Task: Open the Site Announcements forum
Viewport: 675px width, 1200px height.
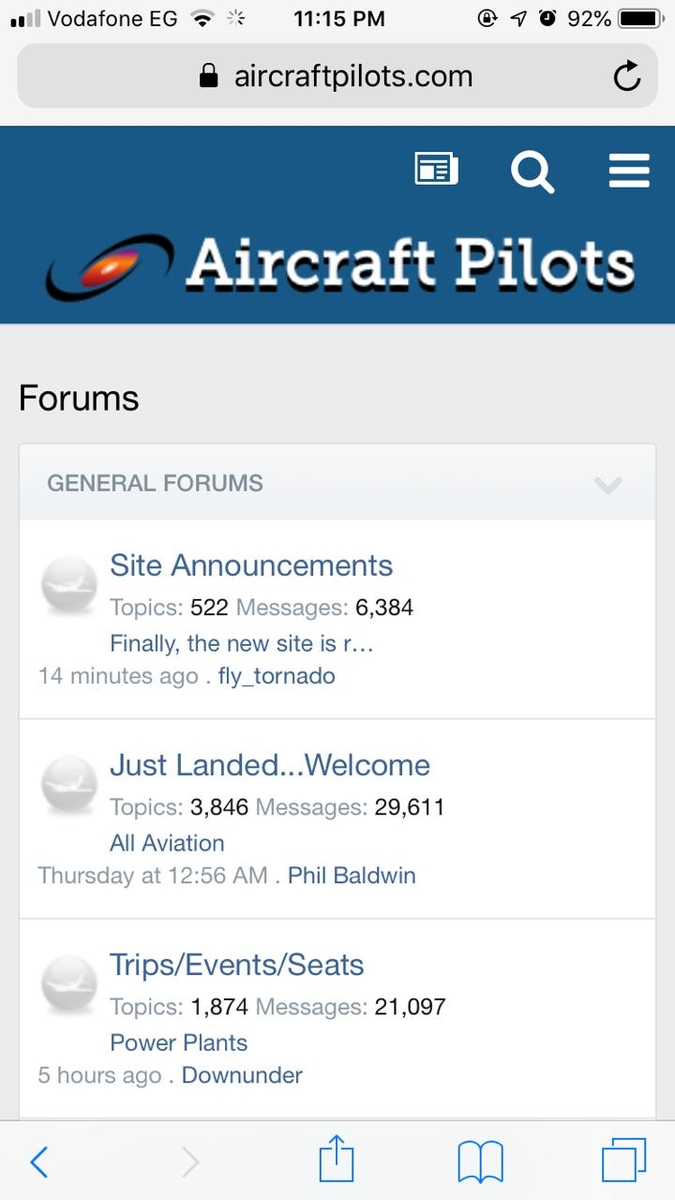Action: [251, 565]
